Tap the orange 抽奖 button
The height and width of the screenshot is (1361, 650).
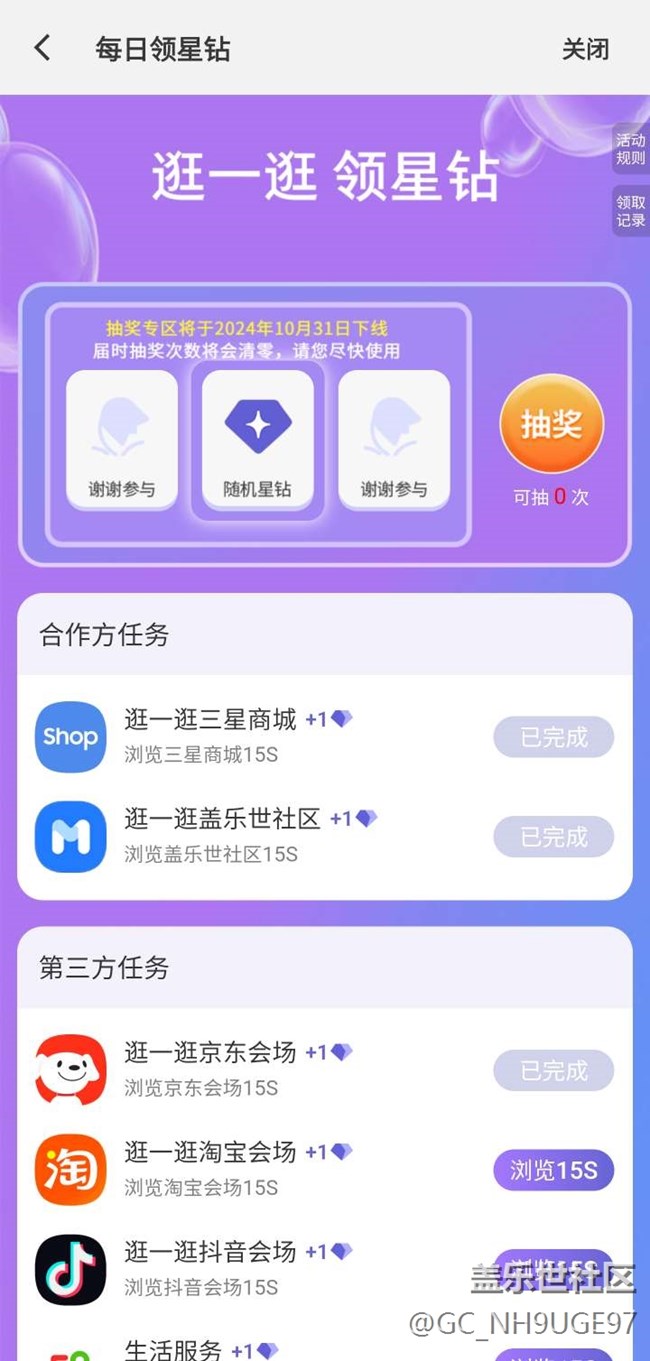pyautogui.click(x=552, y=424)
